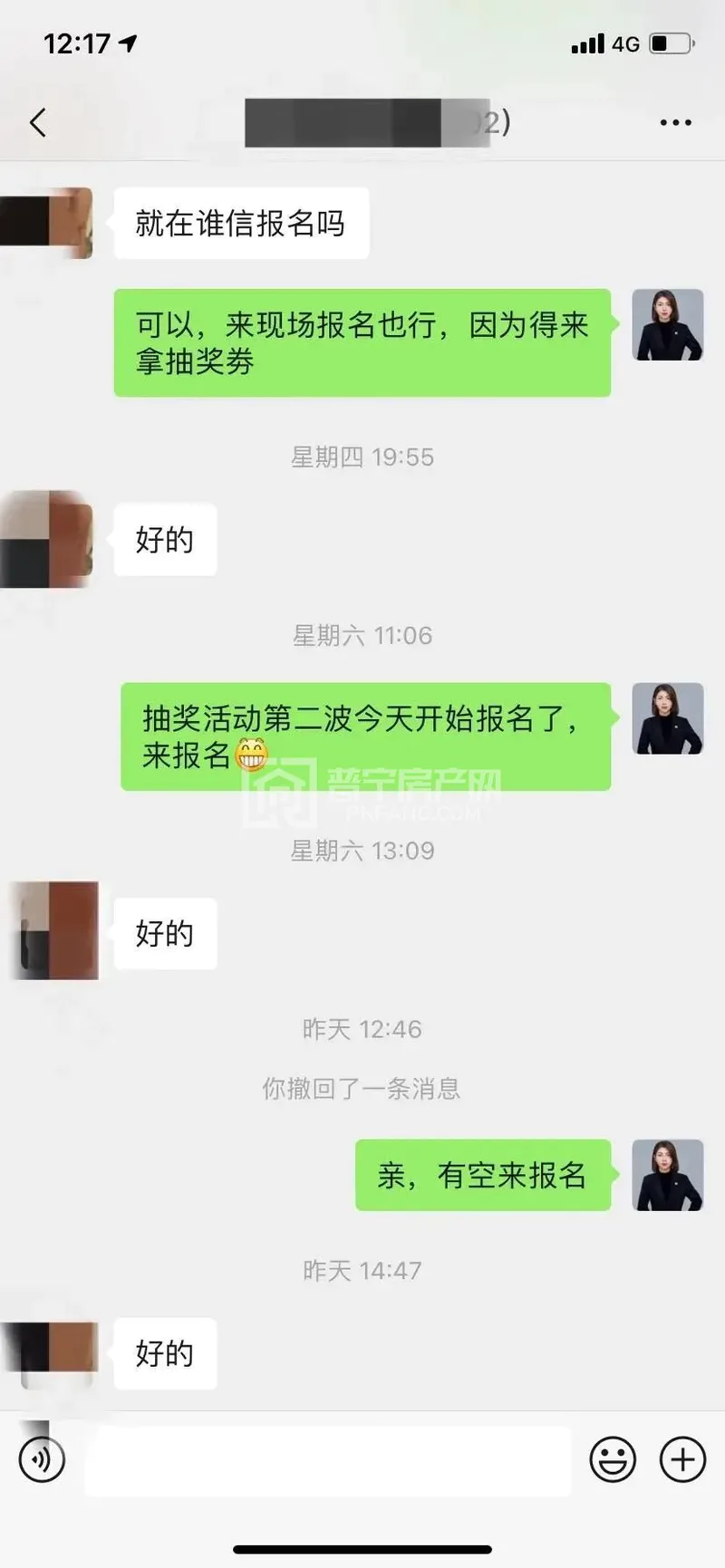
Task: Go back to the chat list
Action: [38, 122]
